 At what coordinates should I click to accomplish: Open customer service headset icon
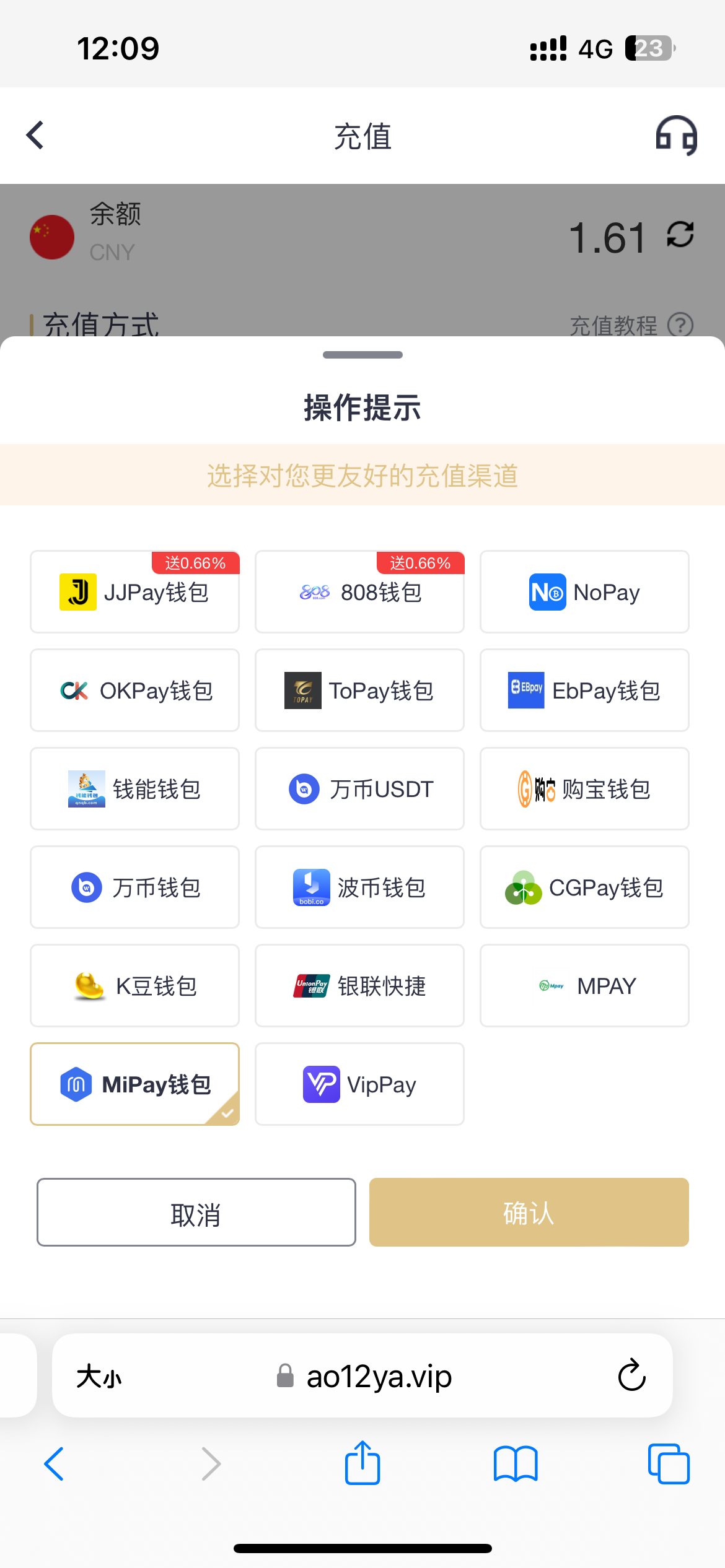tap(676, 135)
